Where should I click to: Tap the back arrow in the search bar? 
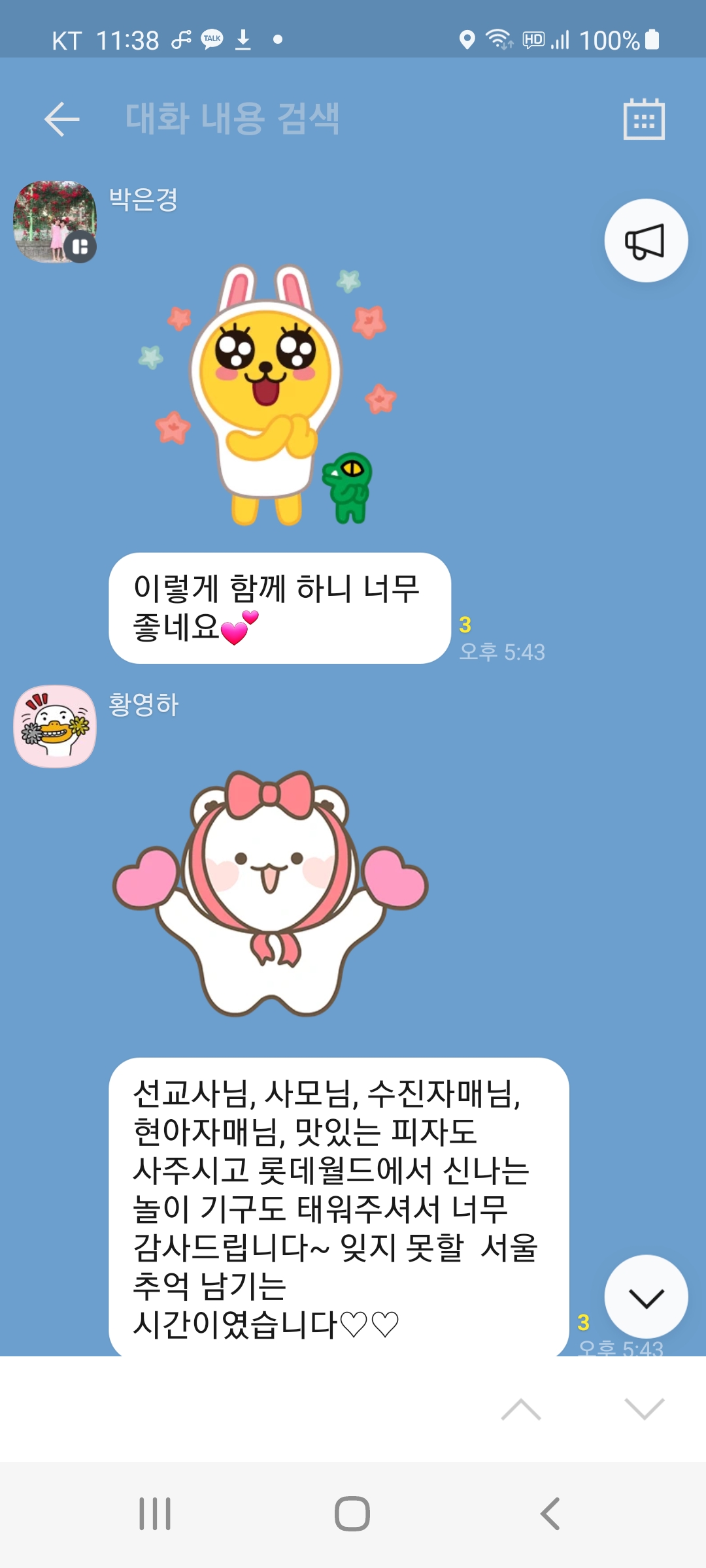[x=62, y=119]
